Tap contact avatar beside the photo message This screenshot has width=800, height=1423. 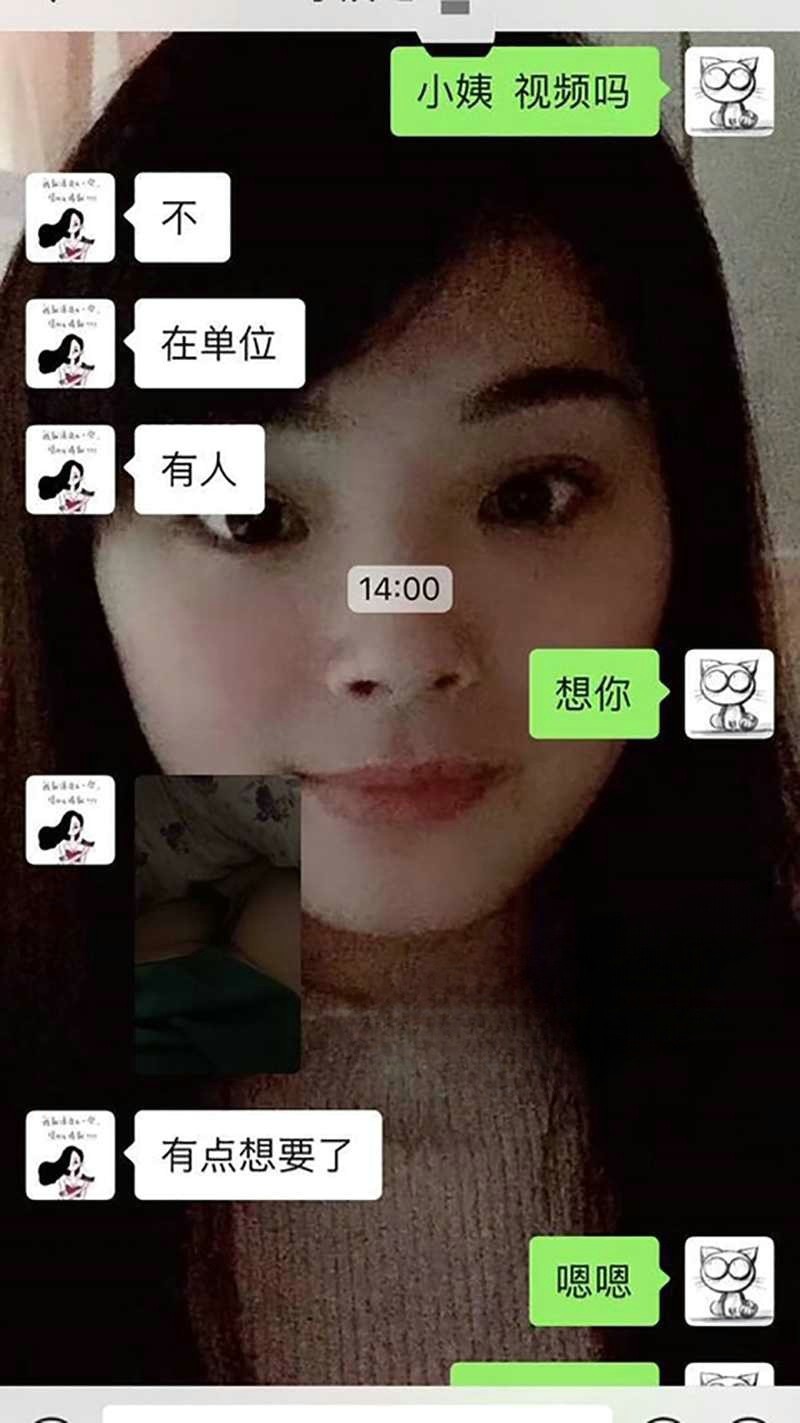(70, 819)
